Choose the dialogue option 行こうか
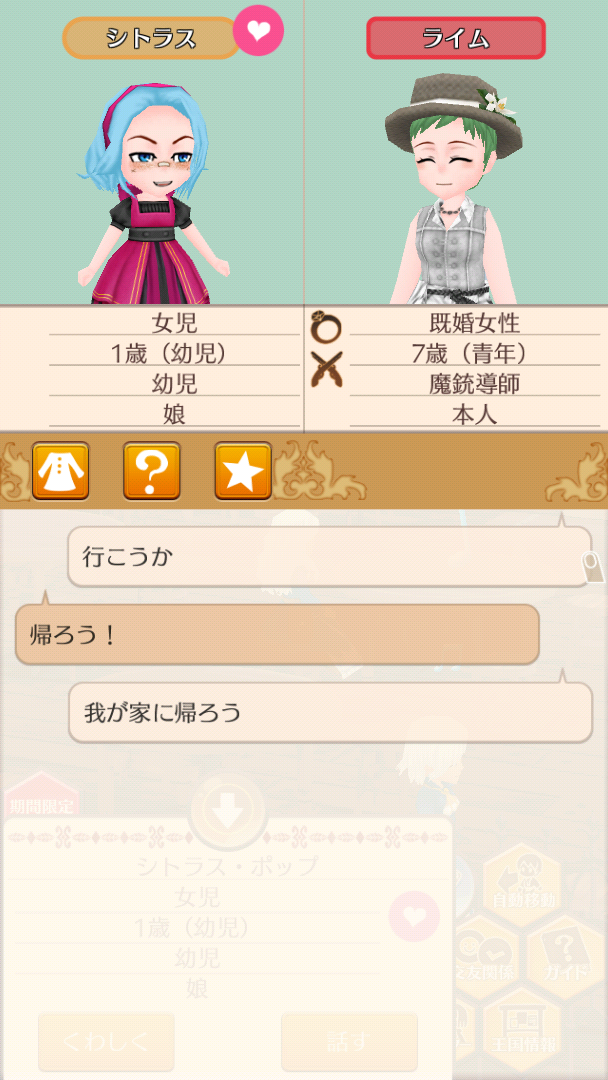 (x=329, y=557)
